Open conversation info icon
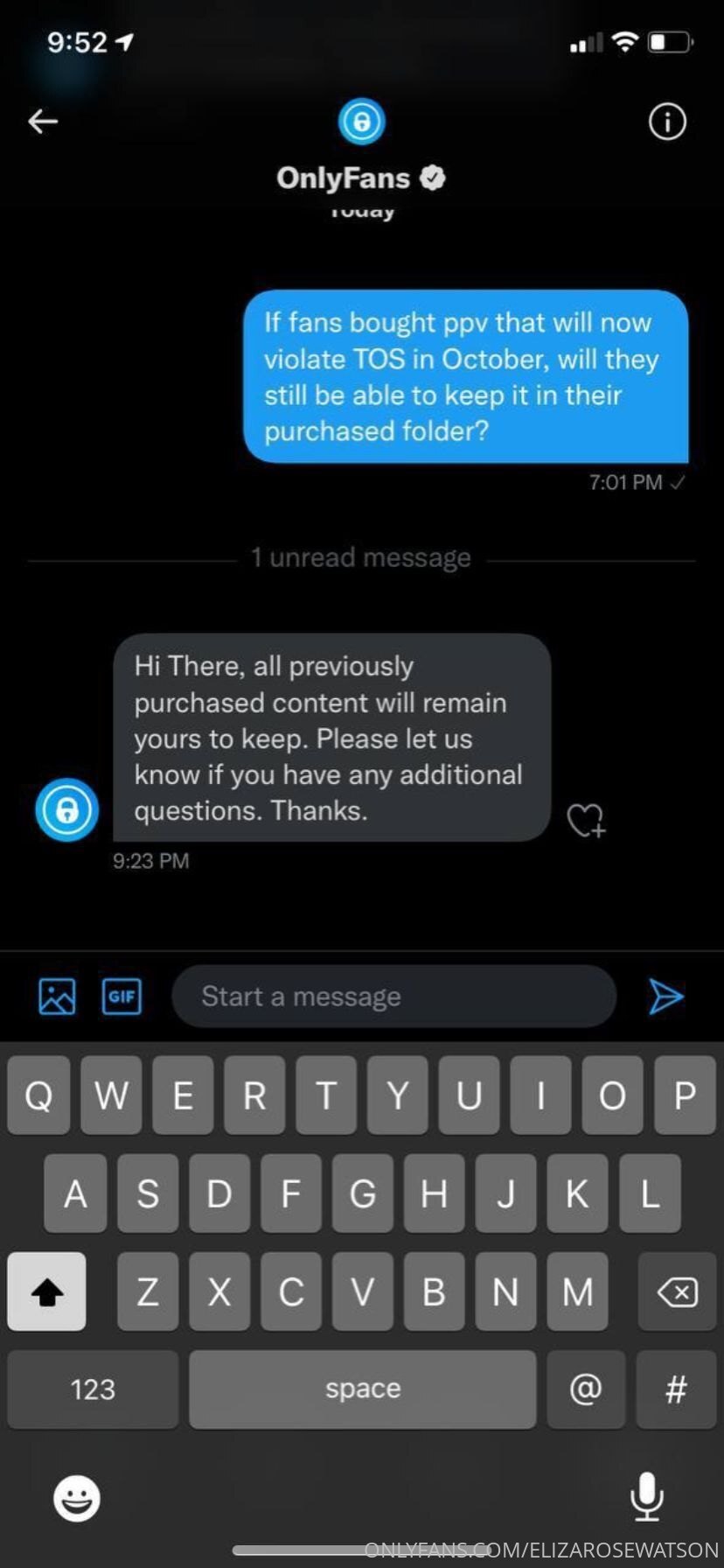This screenshot has width=724, height=1568. [x=667, y=122]
